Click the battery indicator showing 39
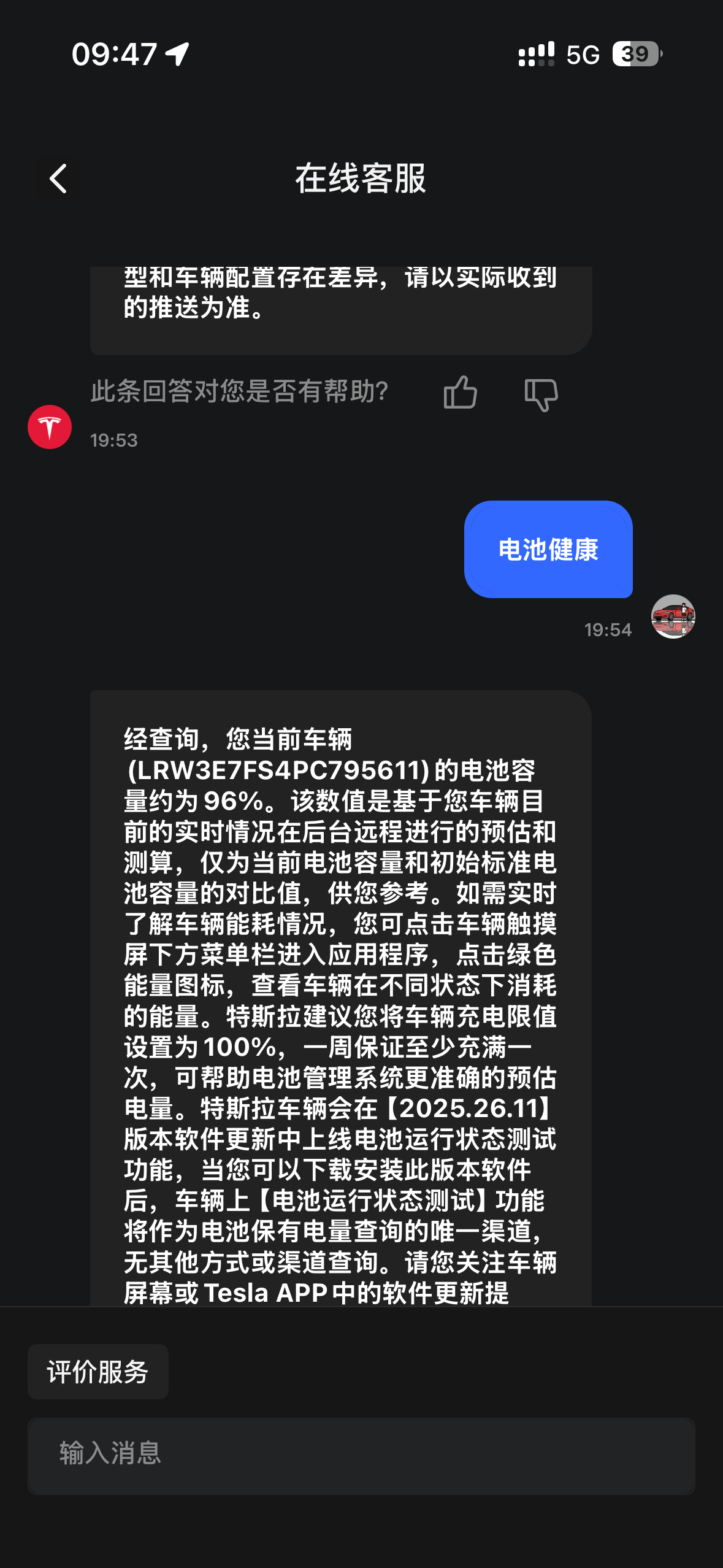This screenshot has width=723, height=1568. pyautogui.click(x=635, y=55)
